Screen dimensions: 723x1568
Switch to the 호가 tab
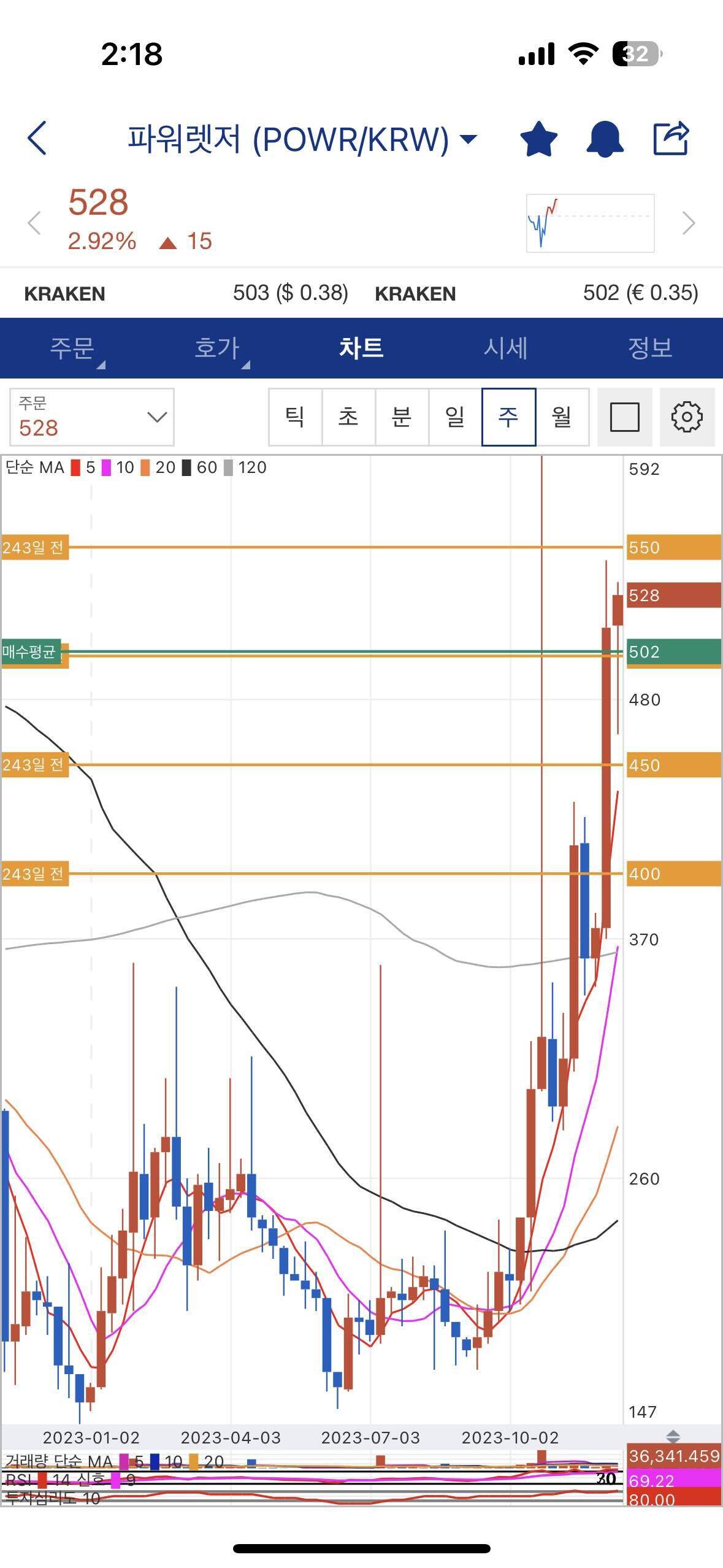pos(217,348)
